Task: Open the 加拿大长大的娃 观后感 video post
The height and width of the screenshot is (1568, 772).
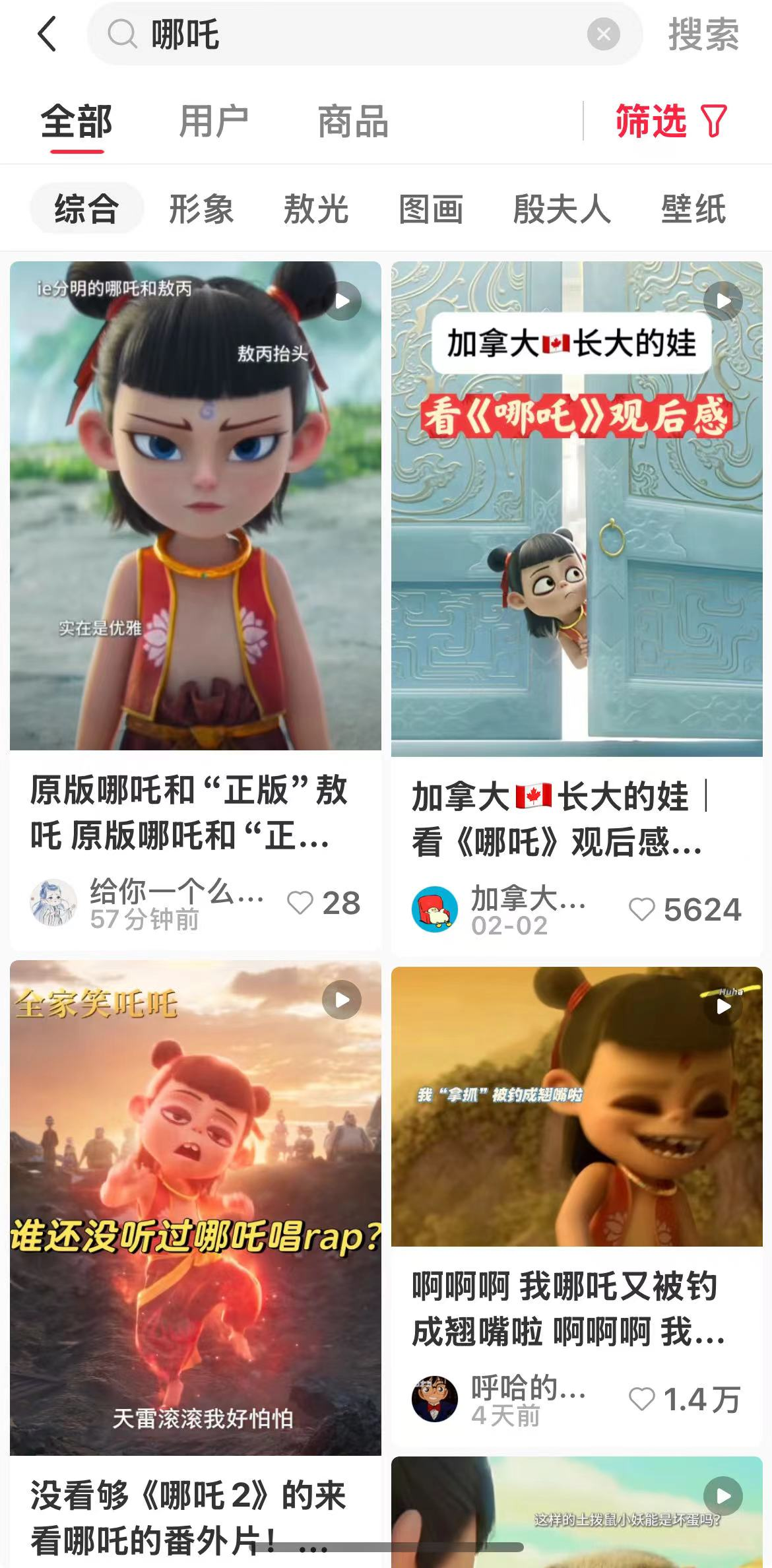Action: (577, 508)
